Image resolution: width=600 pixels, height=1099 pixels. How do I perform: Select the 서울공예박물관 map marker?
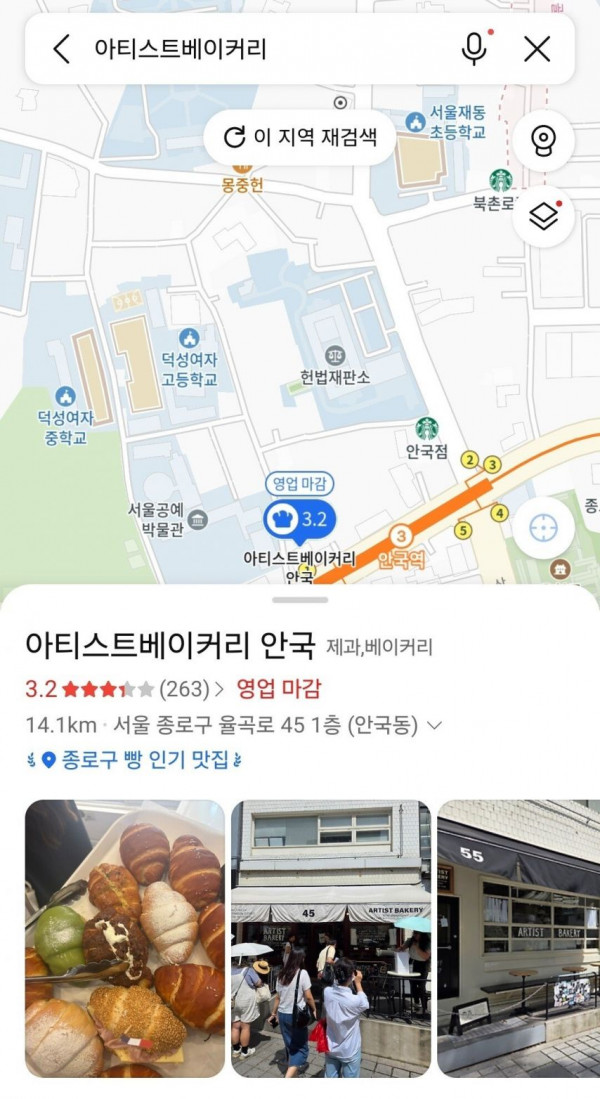(x=198, y=520)
